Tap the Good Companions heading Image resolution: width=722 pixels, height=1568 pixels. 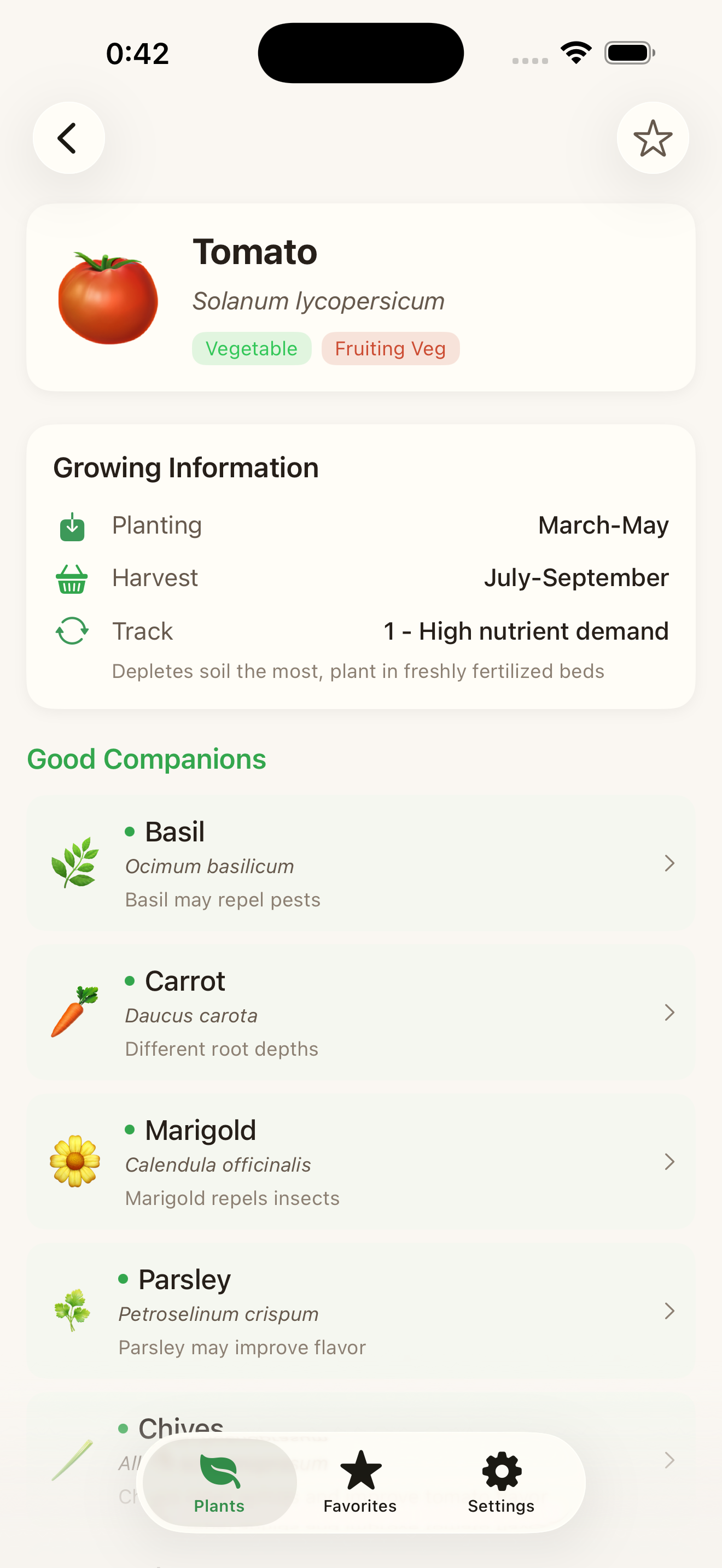pyautogui.click(x=146, y=759)
